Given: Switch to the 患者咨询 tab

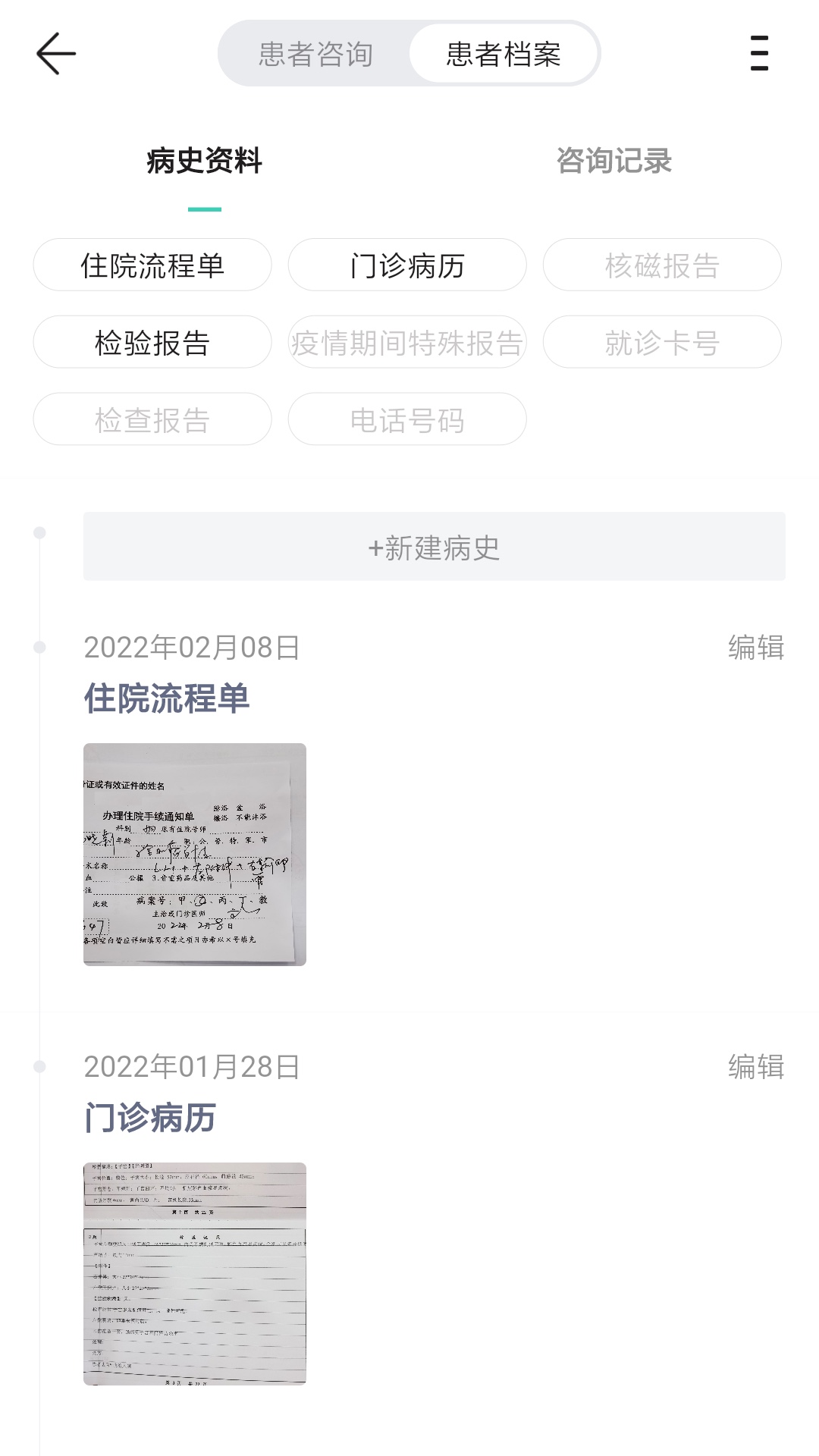Looking at the screenshot, I should pyautogui.click(x=316, y=55).
